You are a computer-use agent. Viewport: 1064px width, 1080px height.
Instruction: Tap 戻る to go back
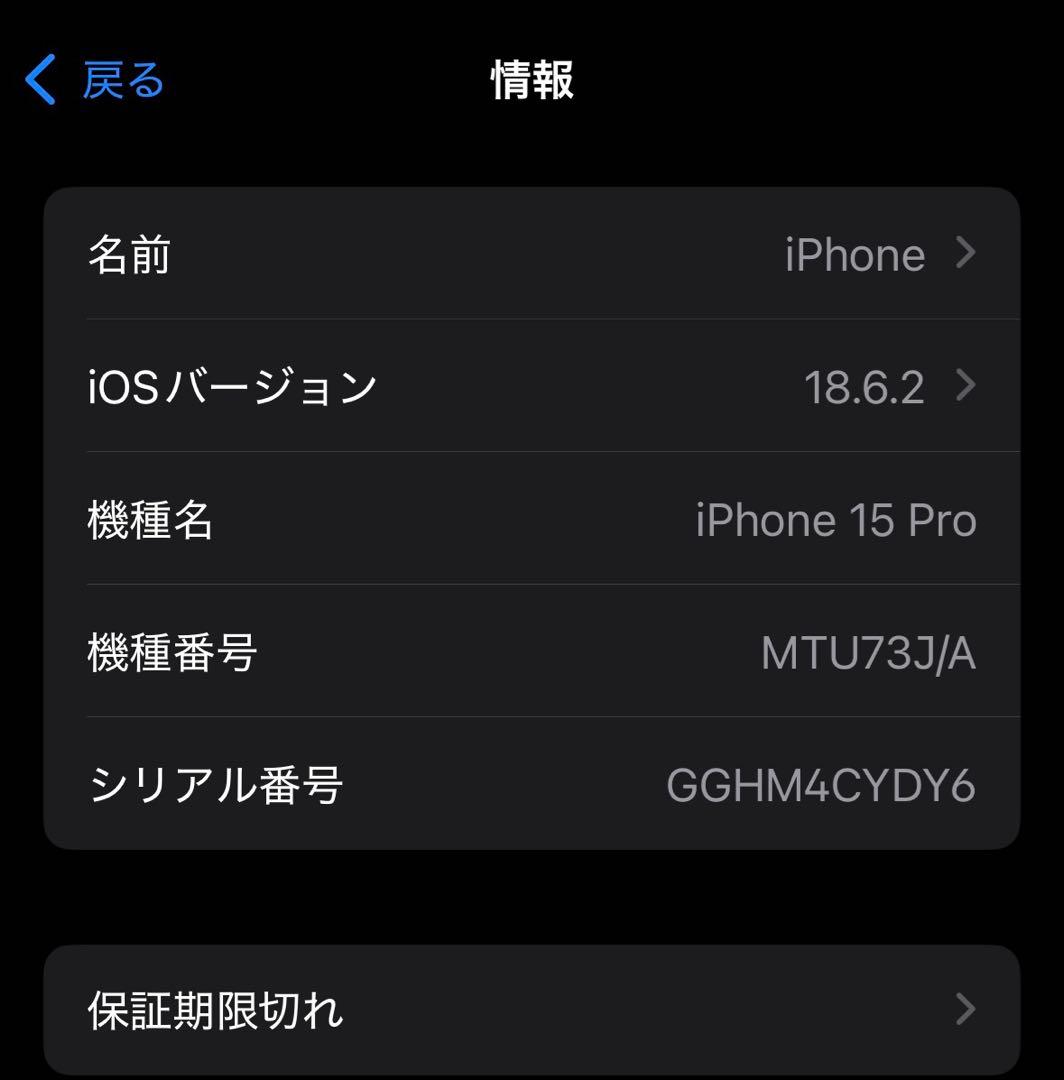tap(120, 80)
